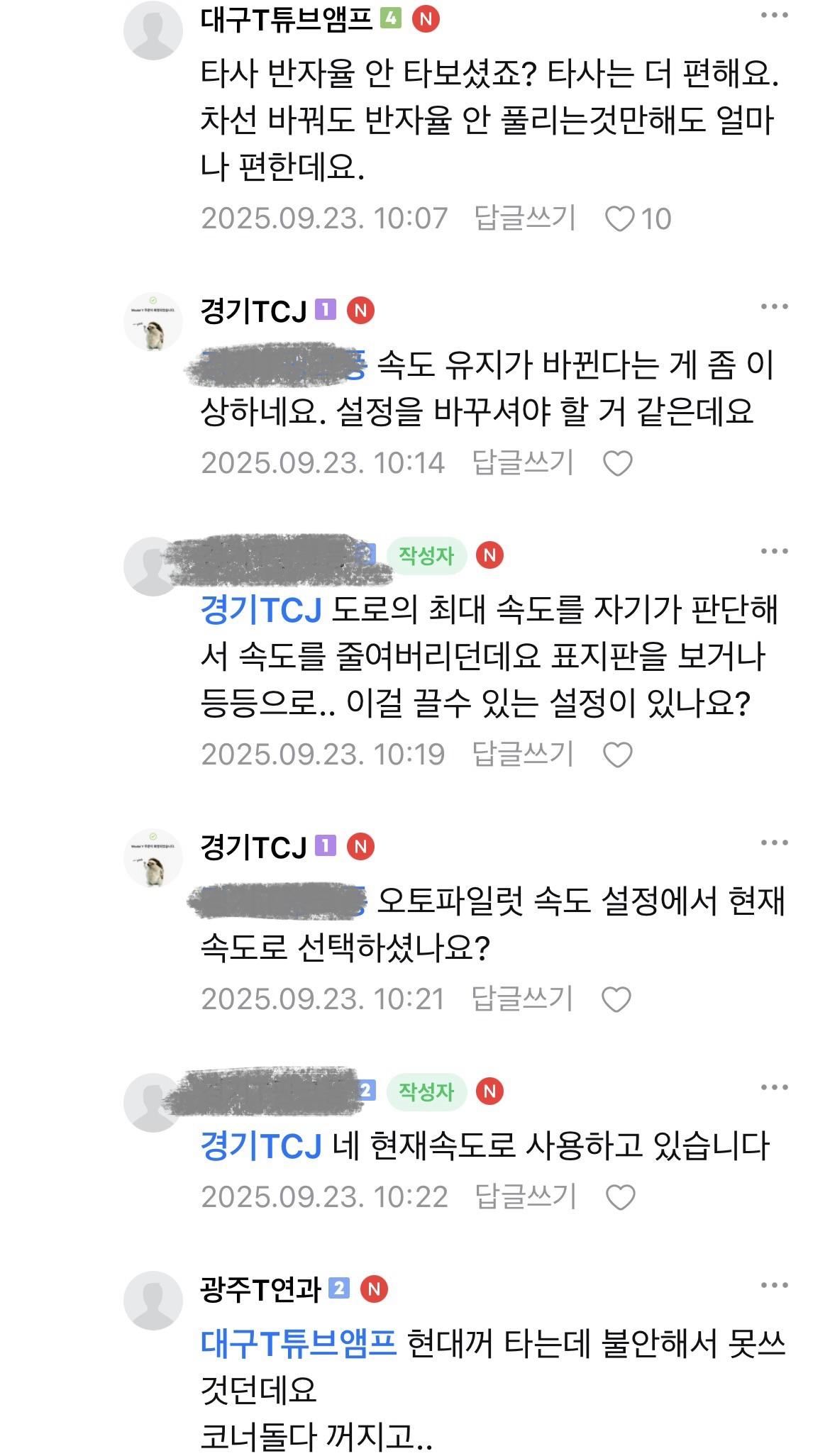Open overflow menu on 광주T연과's comment
Screen dimensions: 830x1456
[x=774, y=1286]
